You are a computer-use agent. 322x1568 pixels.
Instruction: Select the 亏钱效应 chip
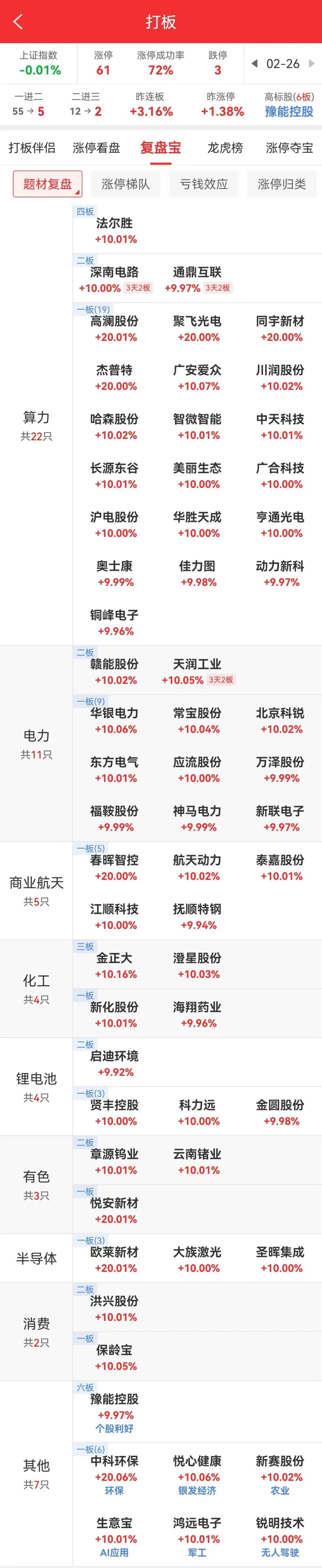click(x=203, y=184)
